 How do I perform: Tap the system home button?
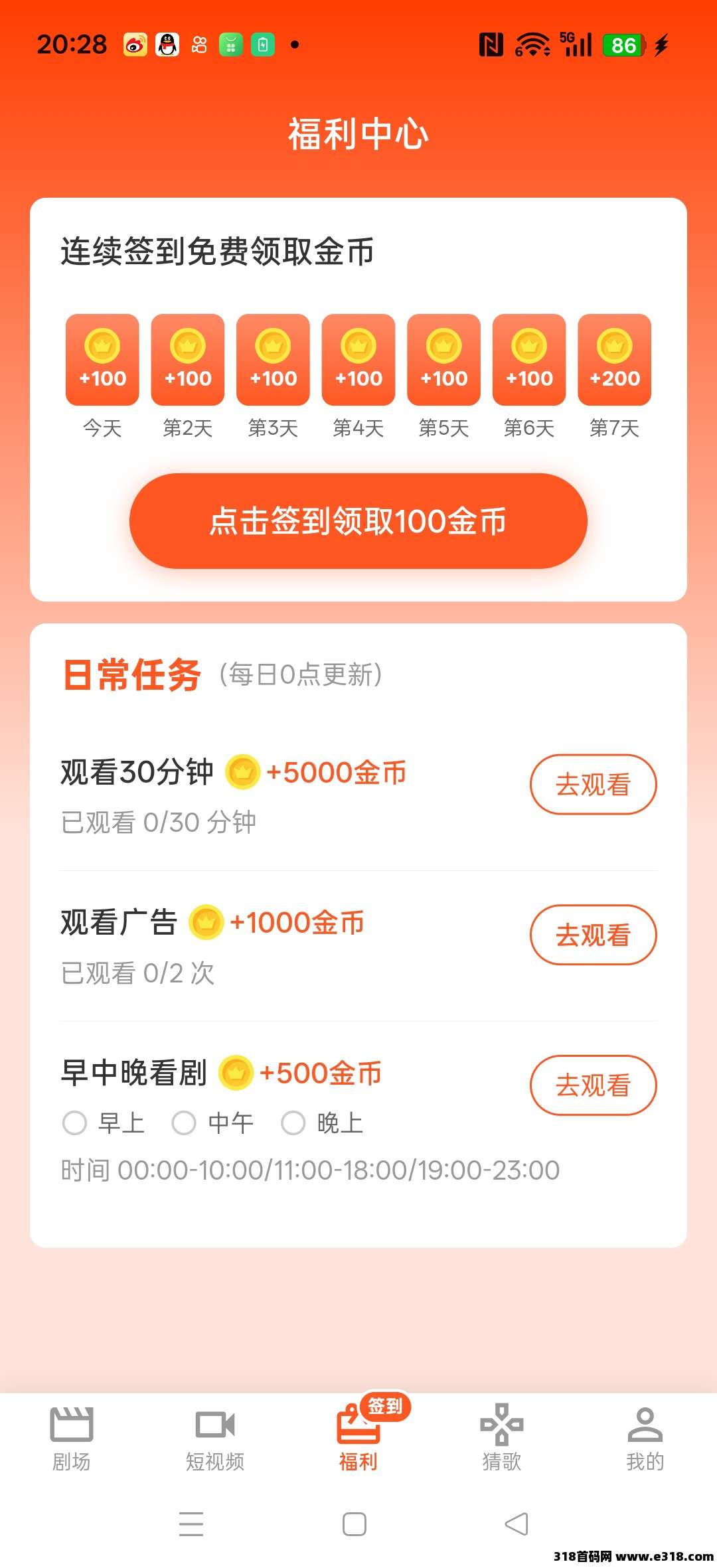[355, 1524]
